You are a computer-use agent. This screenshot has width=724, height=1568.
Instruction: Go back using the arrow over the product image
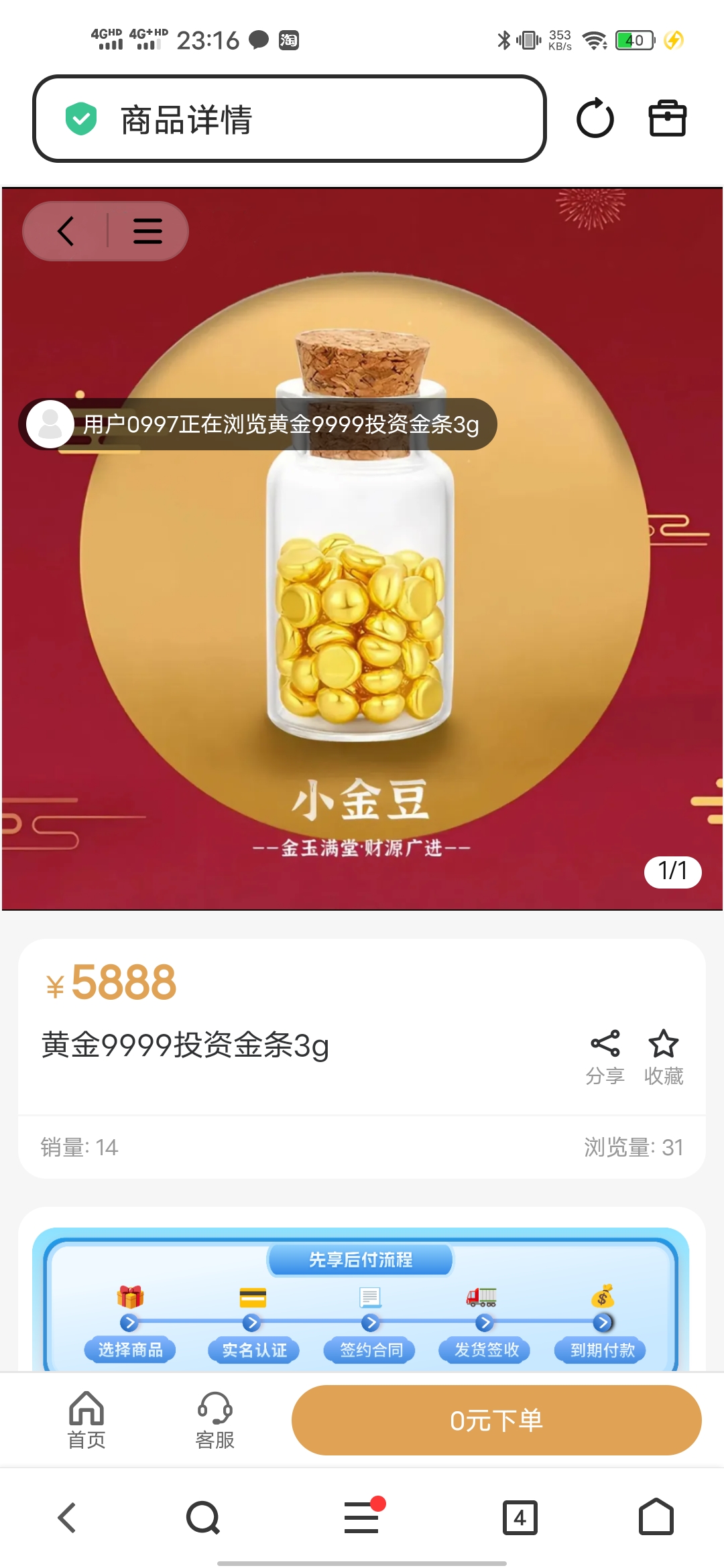[x=66, y=231]
